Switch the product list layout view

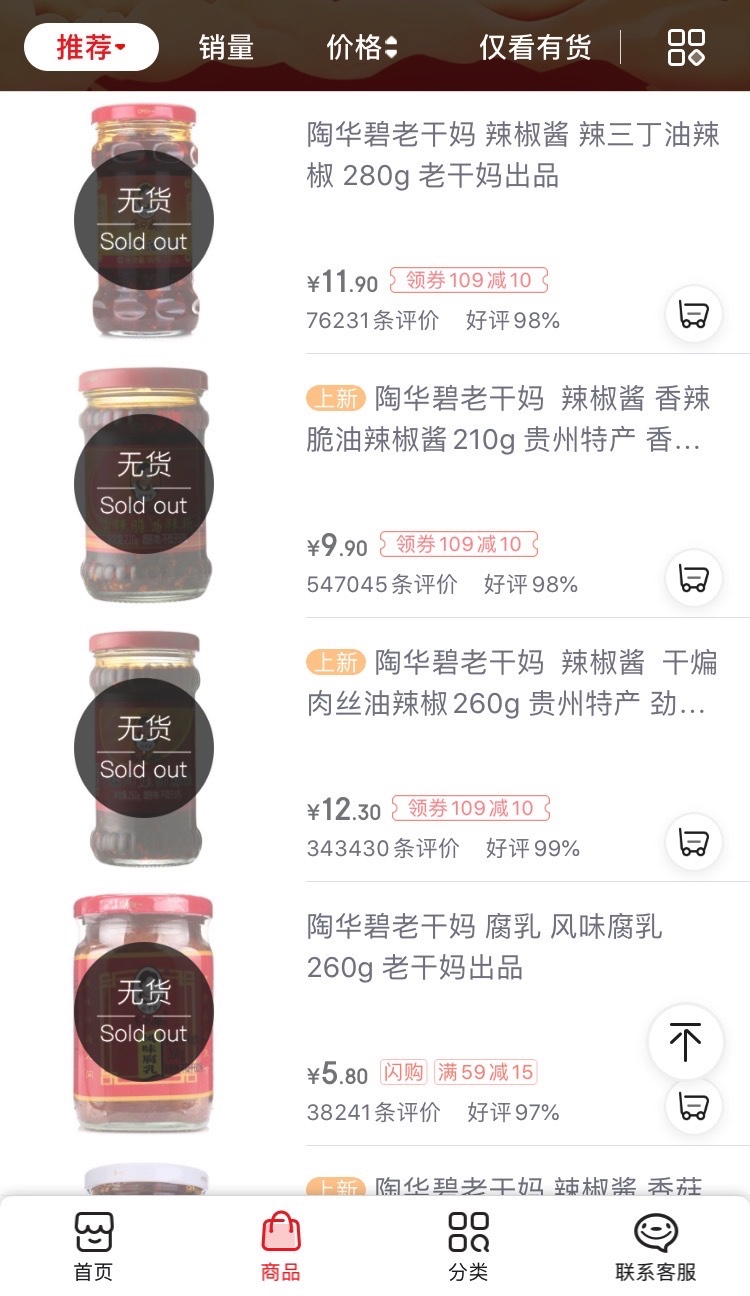point(686,47)
